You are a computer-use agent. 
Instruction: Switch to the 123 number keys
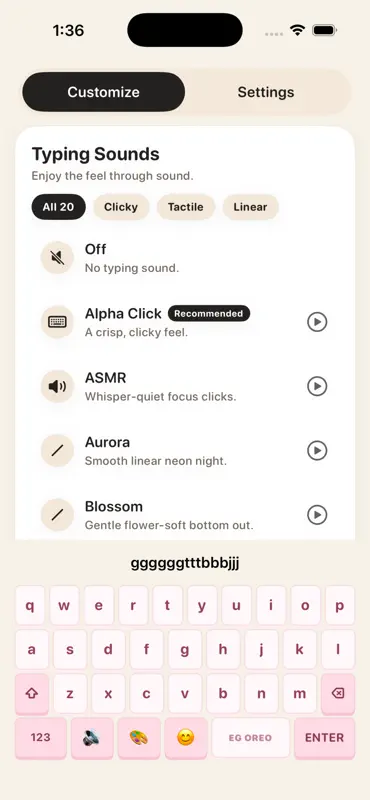[41, 738]
